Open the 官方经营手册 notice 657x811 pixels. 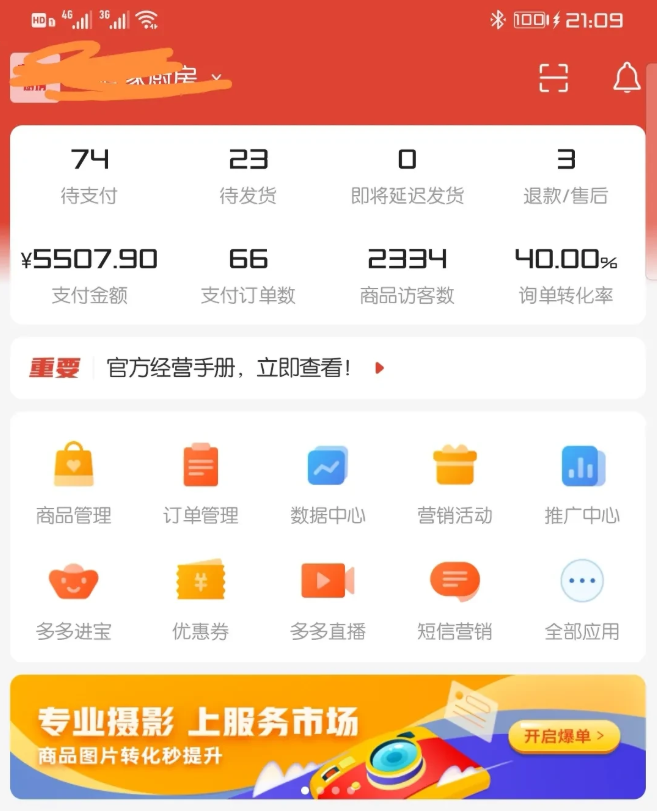pos(230,368)
